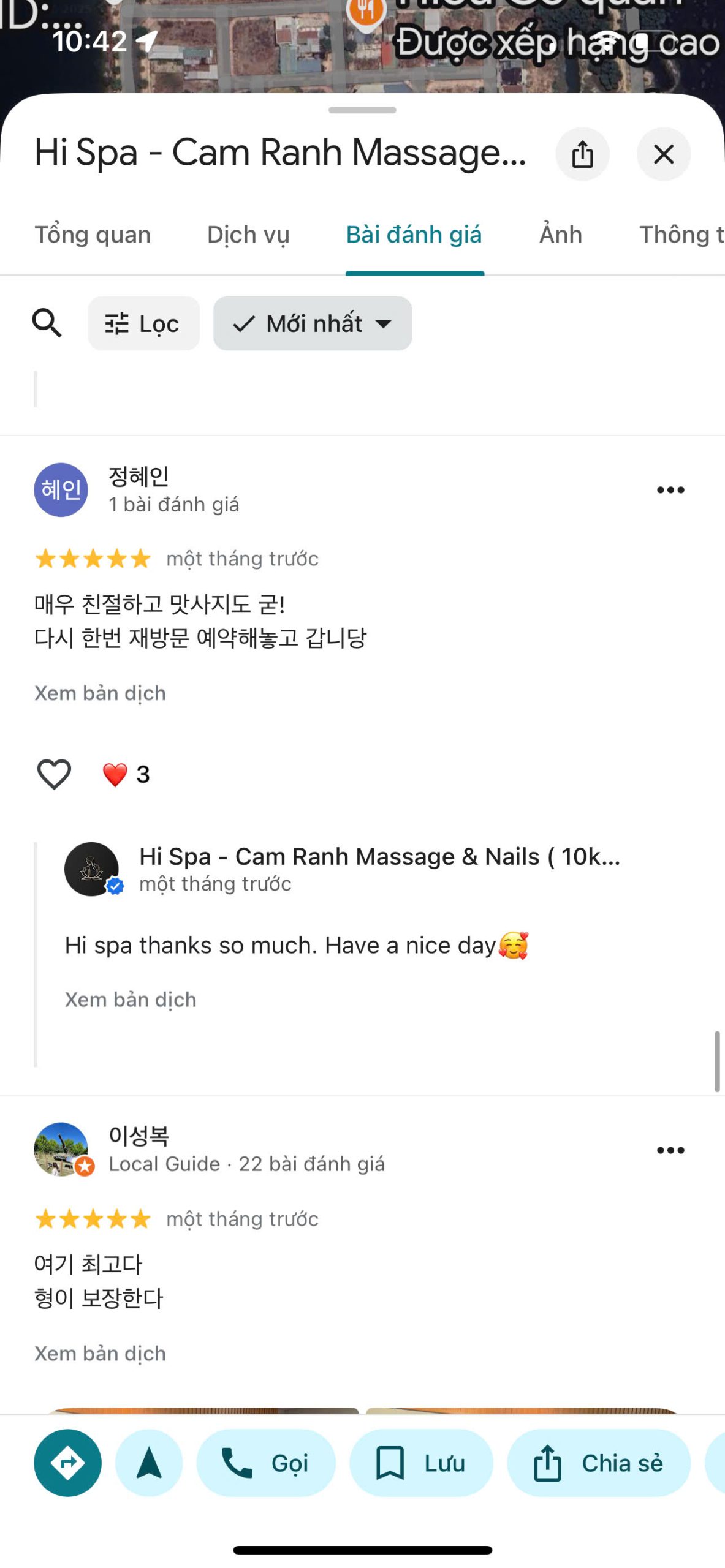Tap the Chia sẻ button

point(598,1463)
